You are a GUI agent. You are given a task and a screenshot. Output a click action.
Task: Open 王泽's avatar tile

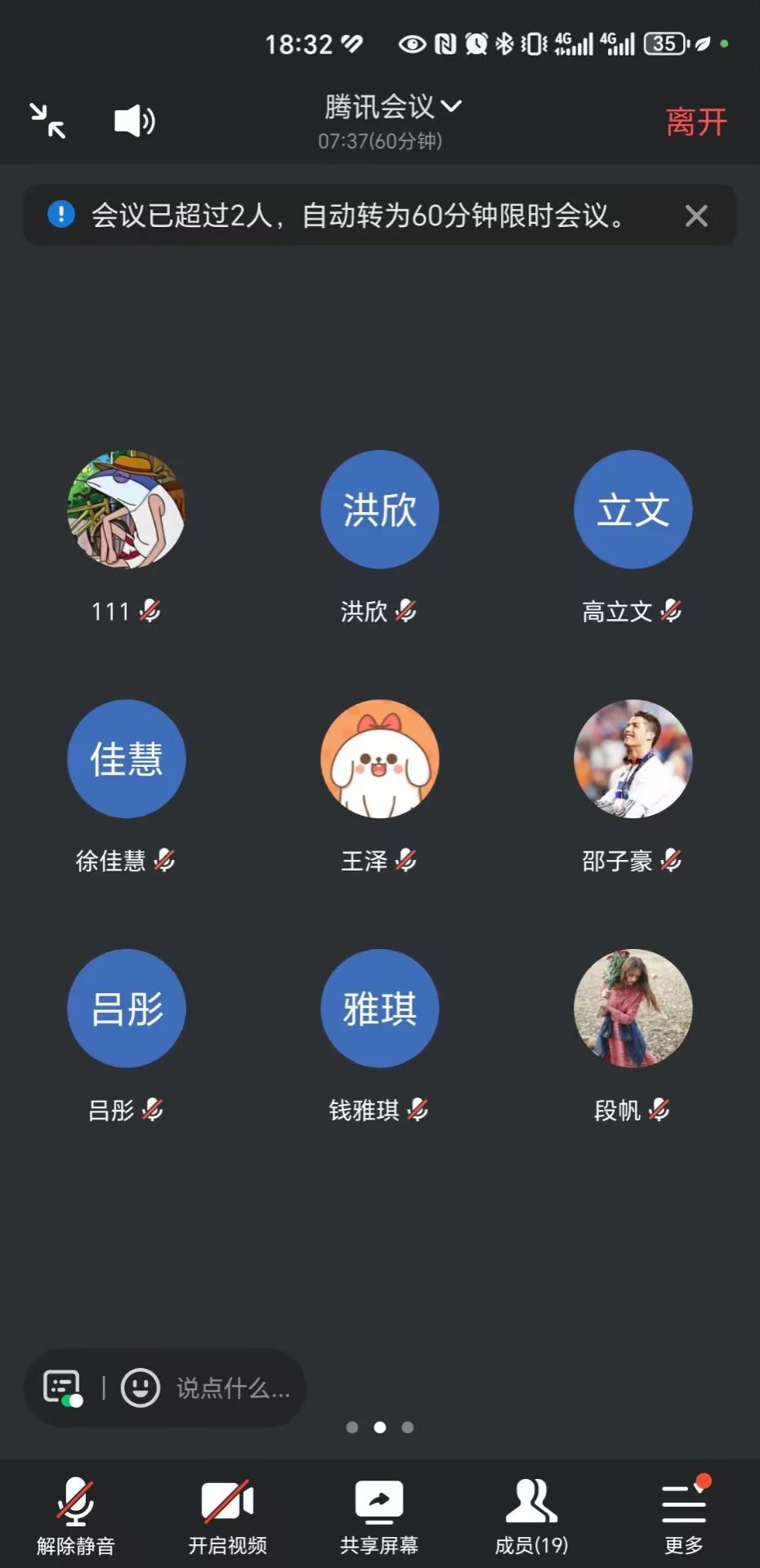coord(379,759)
